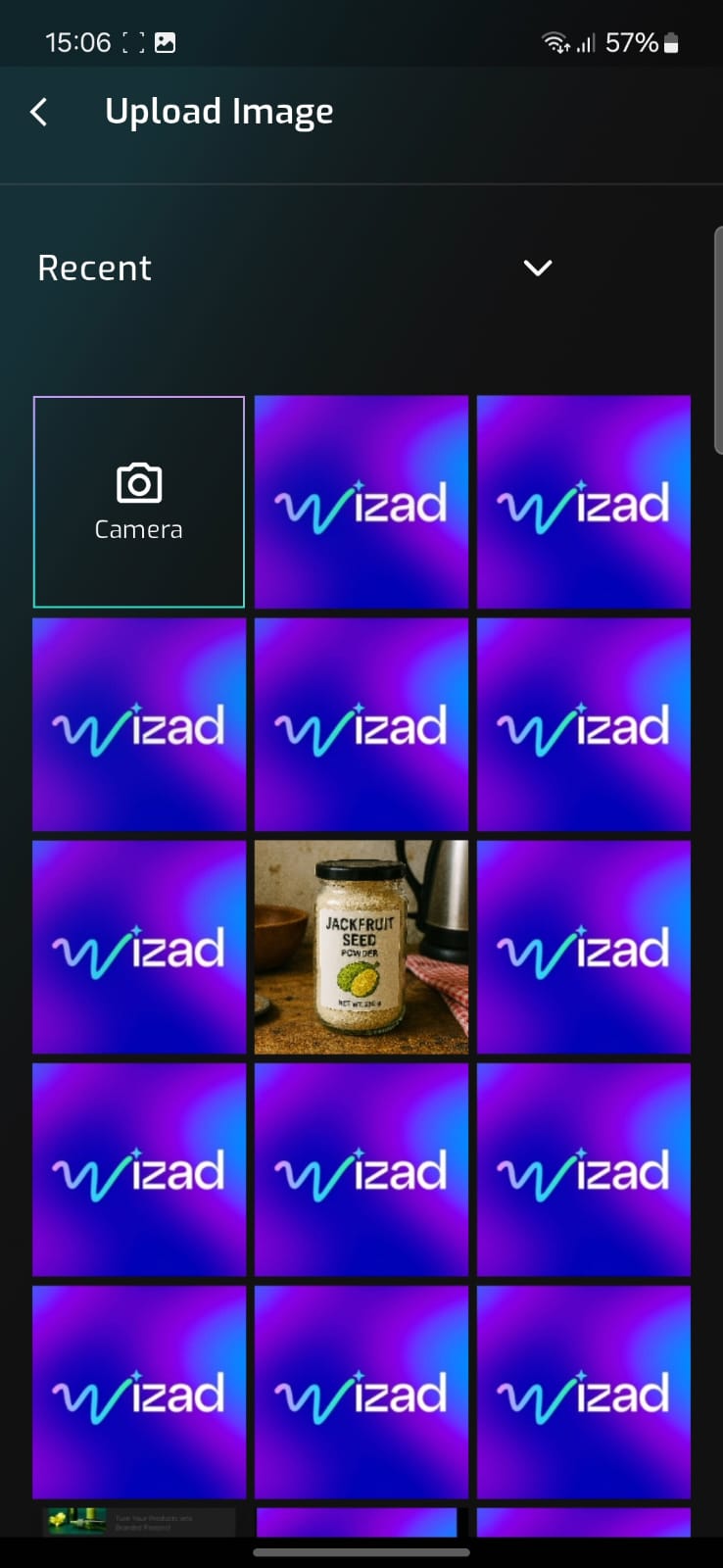Open the Camera tile
Screen dimensions: 723x1568
coord(138,502)
